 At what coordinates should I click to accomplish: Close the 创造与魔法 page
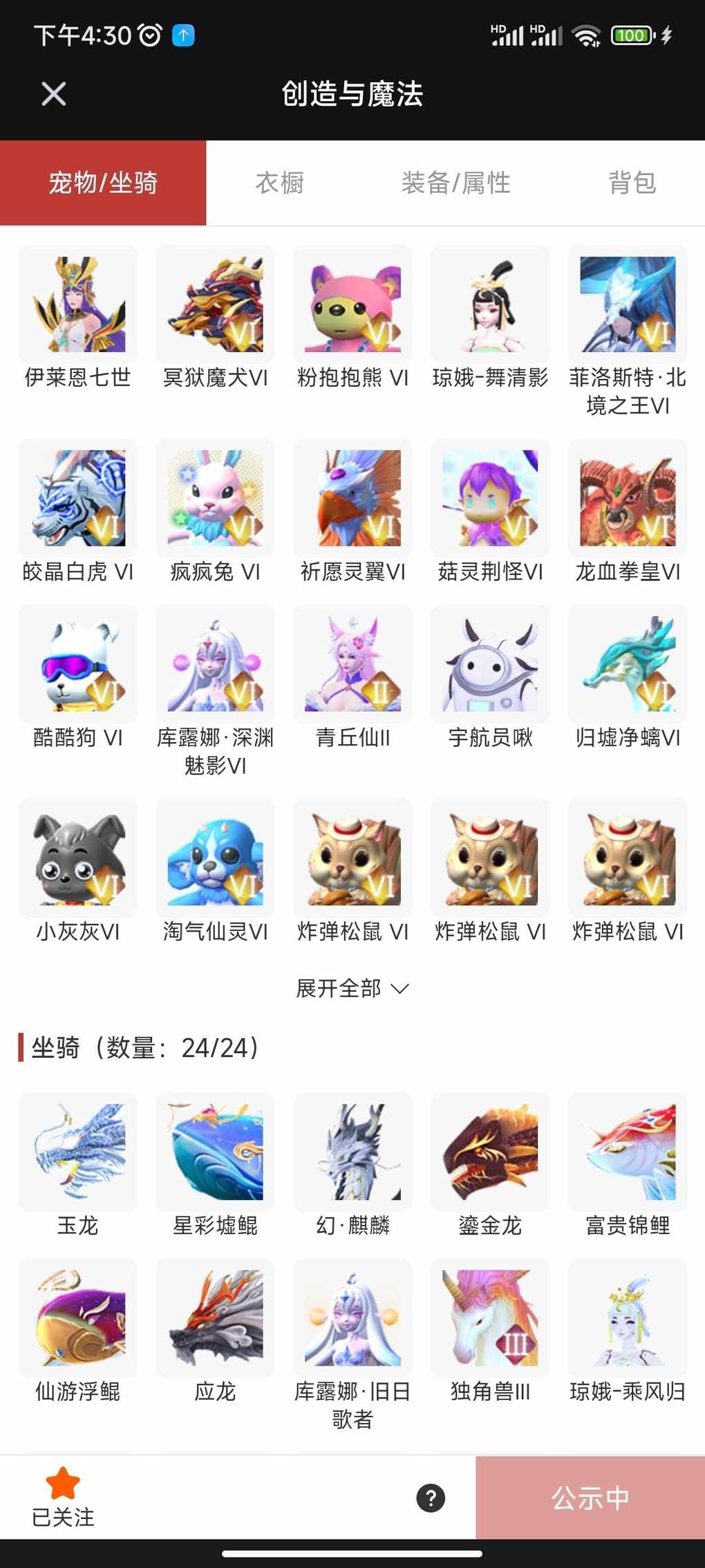pyautogui.click(x=53, y=94)
